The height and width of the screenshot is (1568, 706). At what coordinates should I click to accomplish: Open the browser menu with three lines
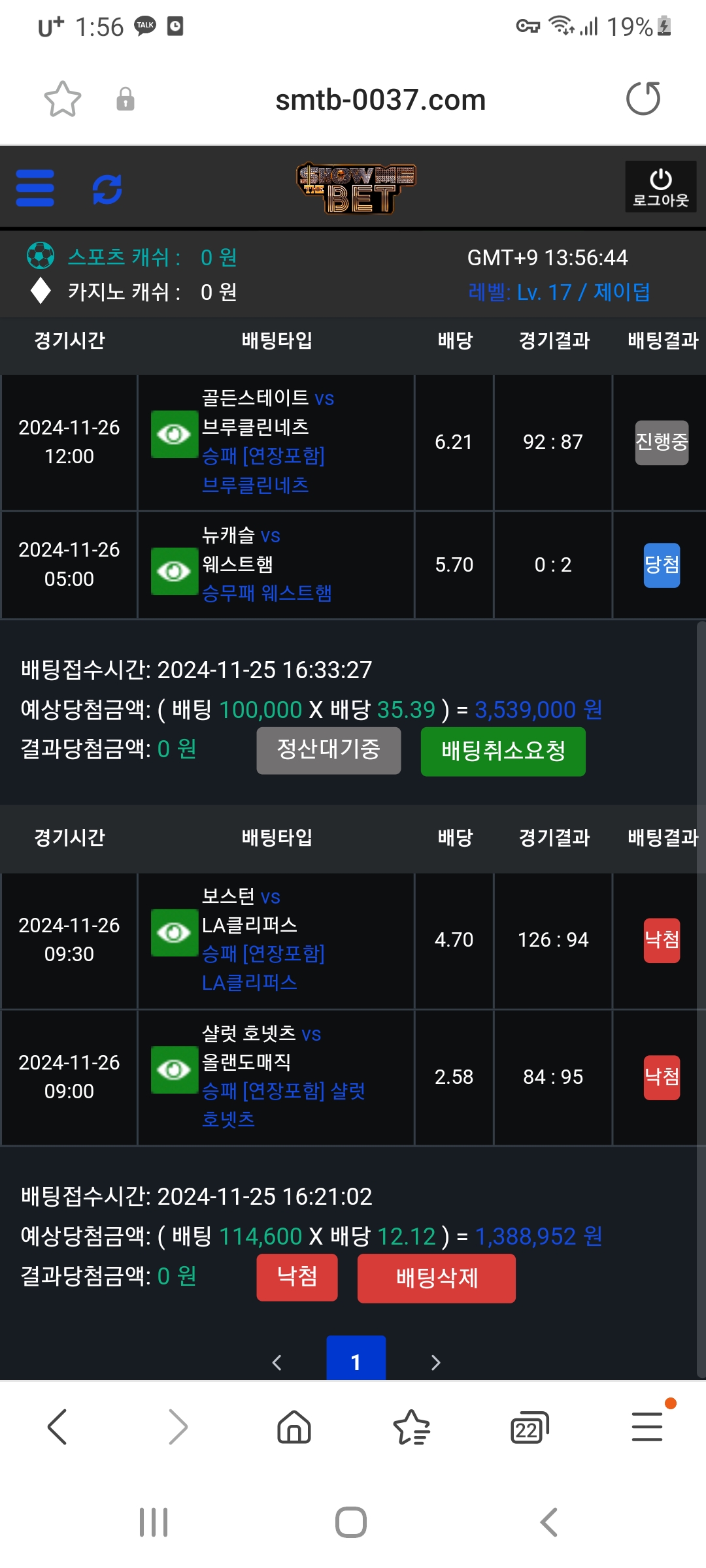[x=647, y=1427]
